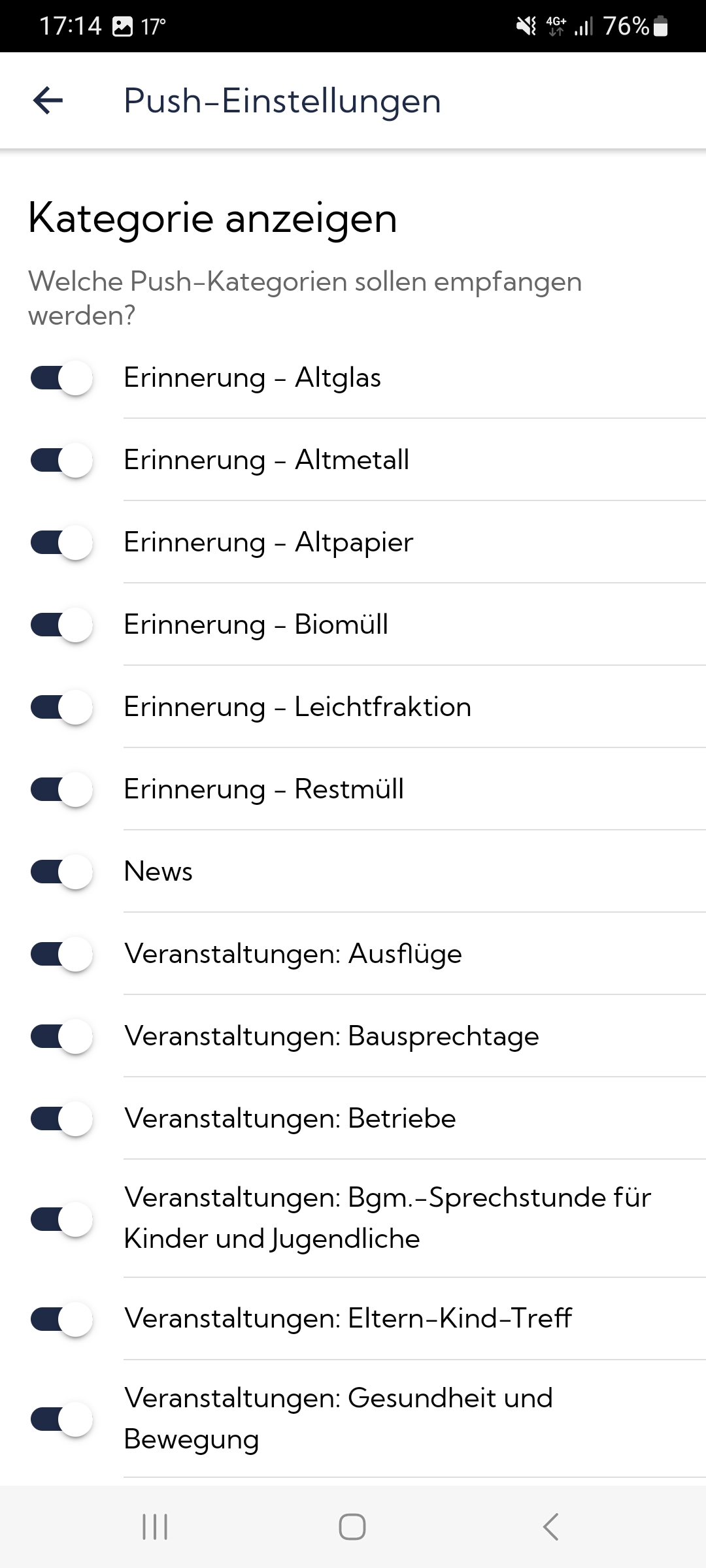Turn off Veranstaltungen: Eltern-Kind-Treff
This screenshot has width=706, height=1568.
coord(61,1319)
